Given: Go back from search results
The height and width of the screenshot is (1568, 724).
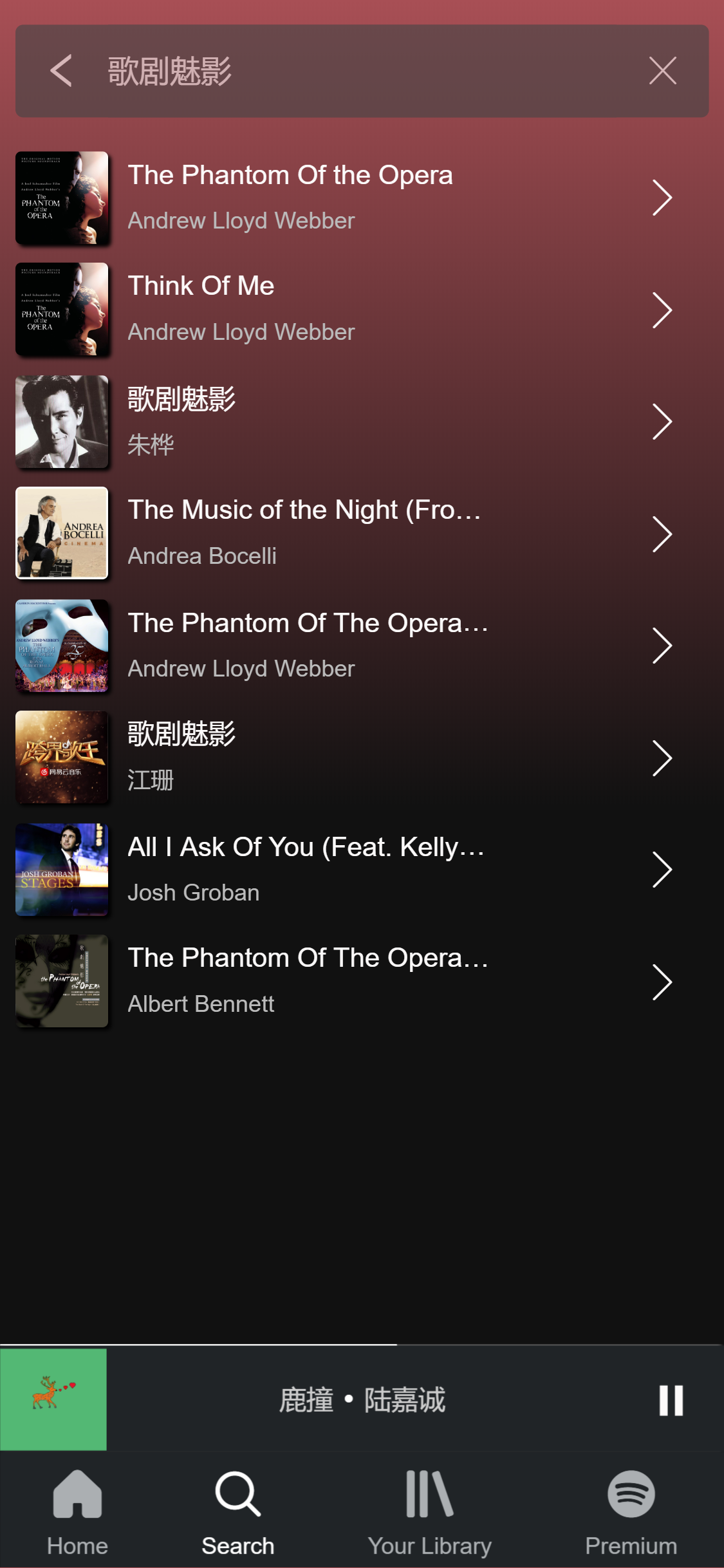Looking at the screenshot, I should point(61,71).
